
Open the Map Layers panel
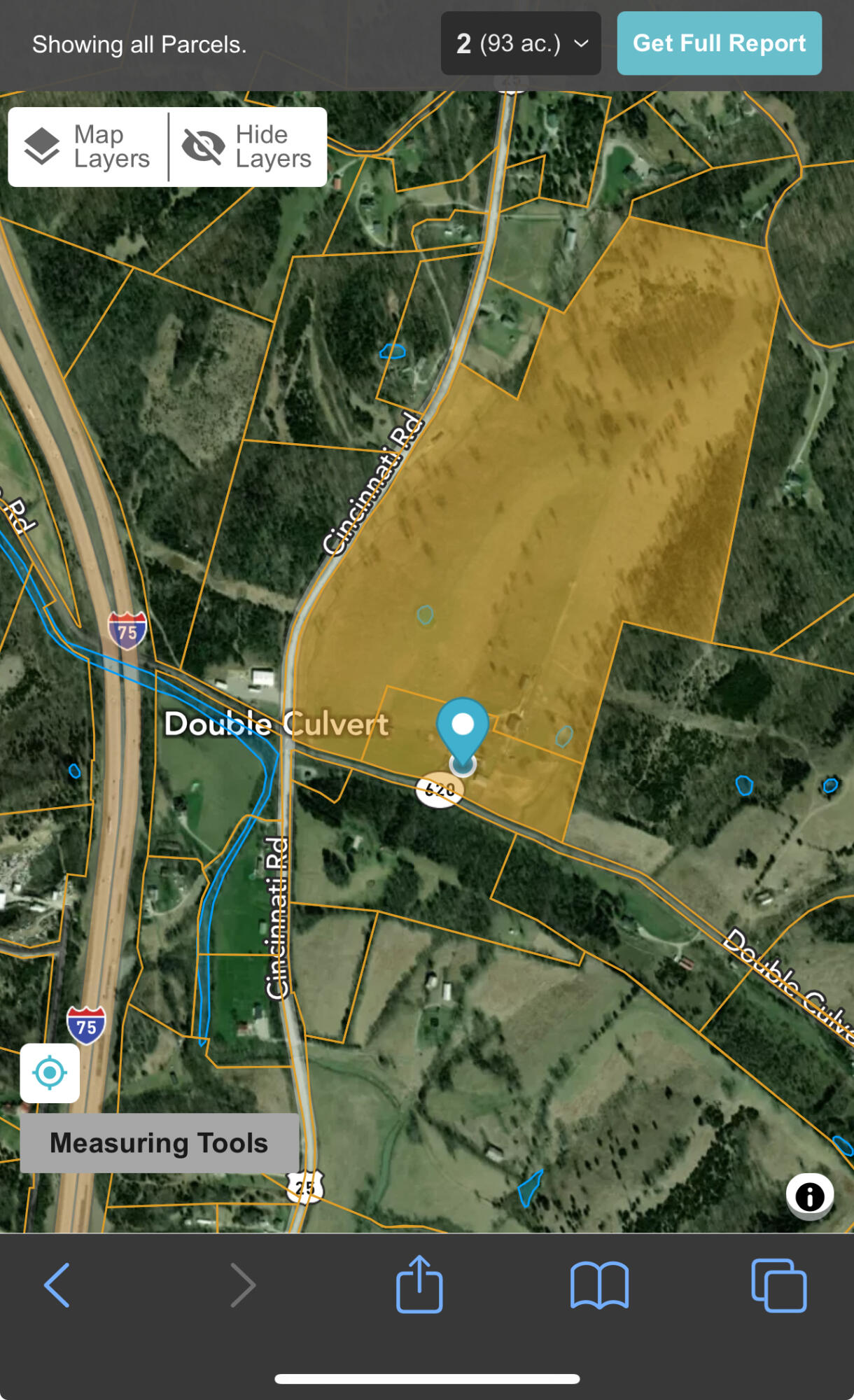point(87,147)
